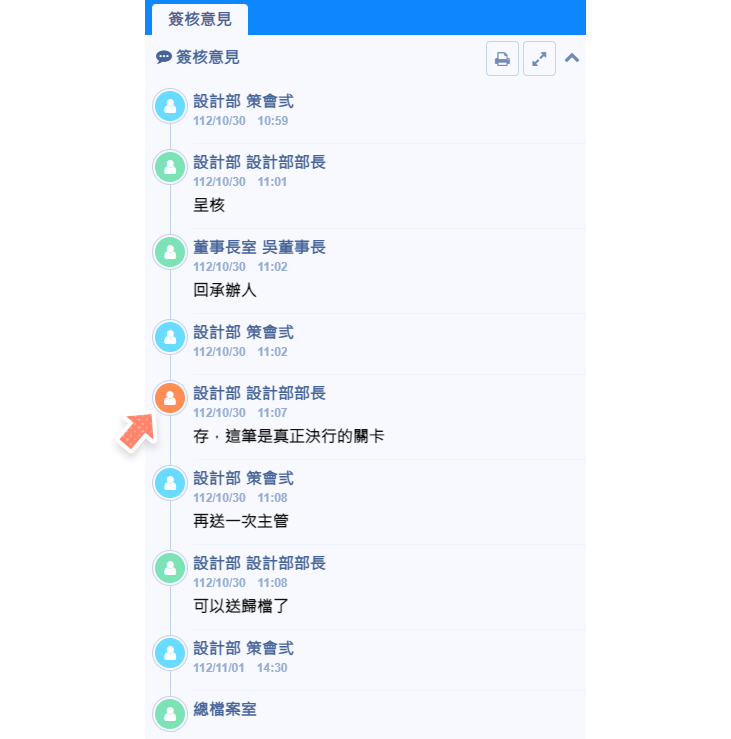The width and height of the screenshot is (731, 739).
Task: Expand the comments panel to full screen
Action: click(x=539, y=59)
